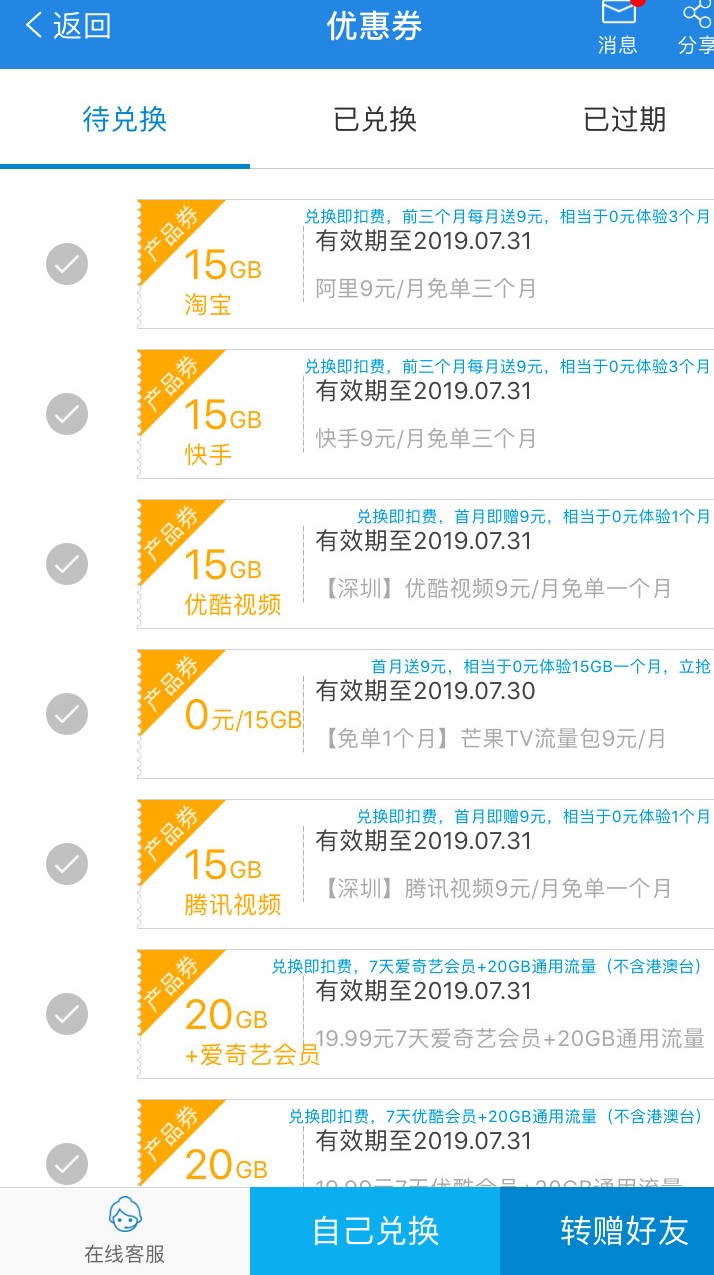Select the 腾讯视频 15GB coupon checkbox
714x1275 pixels.
click(x=67, y=864)
